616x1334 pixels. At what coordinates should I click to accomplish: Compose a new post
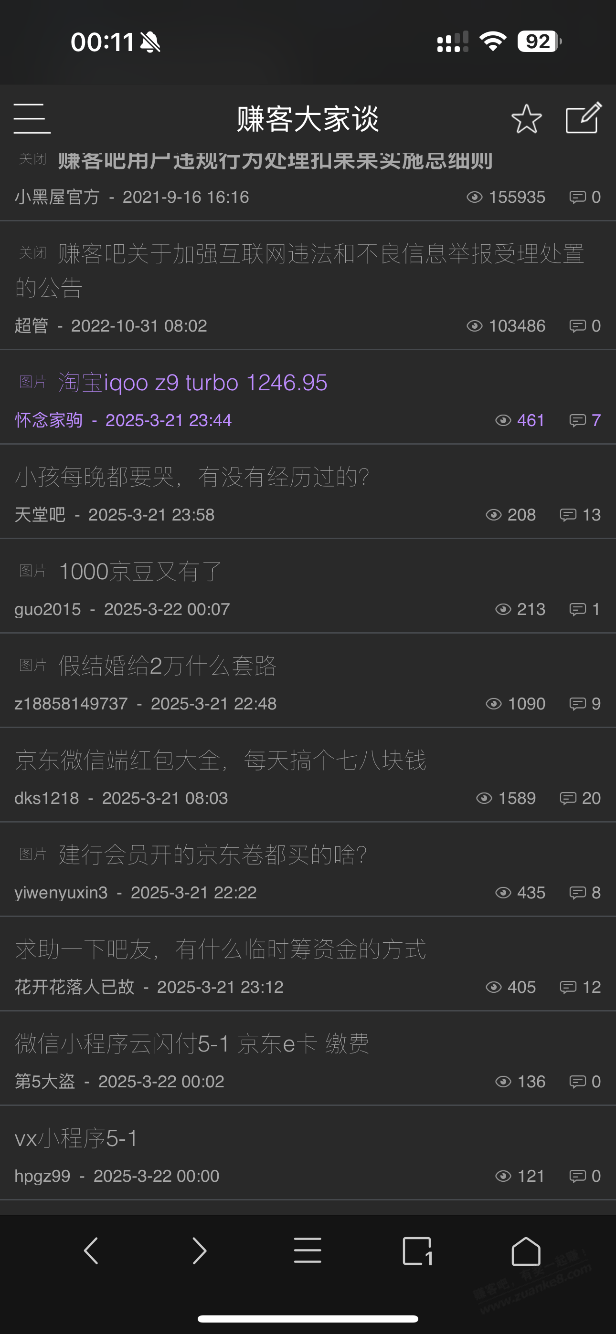[583, 118]
